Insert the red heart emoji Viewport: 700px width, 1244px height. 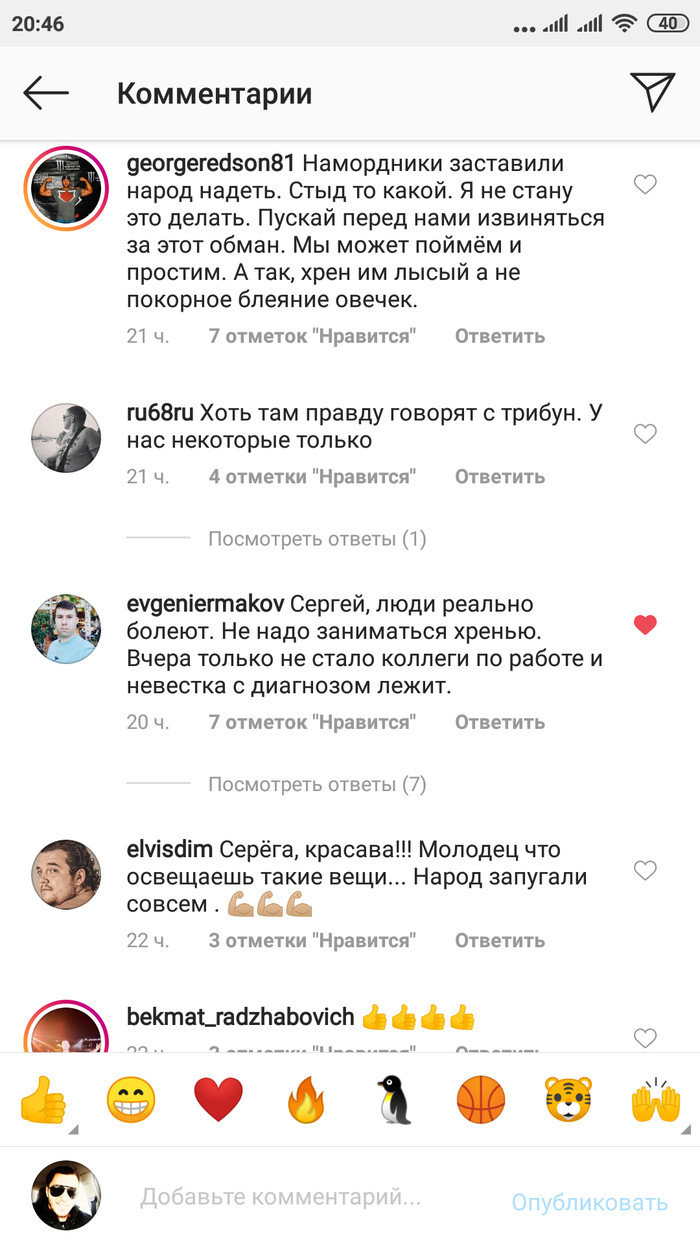click(217, 1102)
